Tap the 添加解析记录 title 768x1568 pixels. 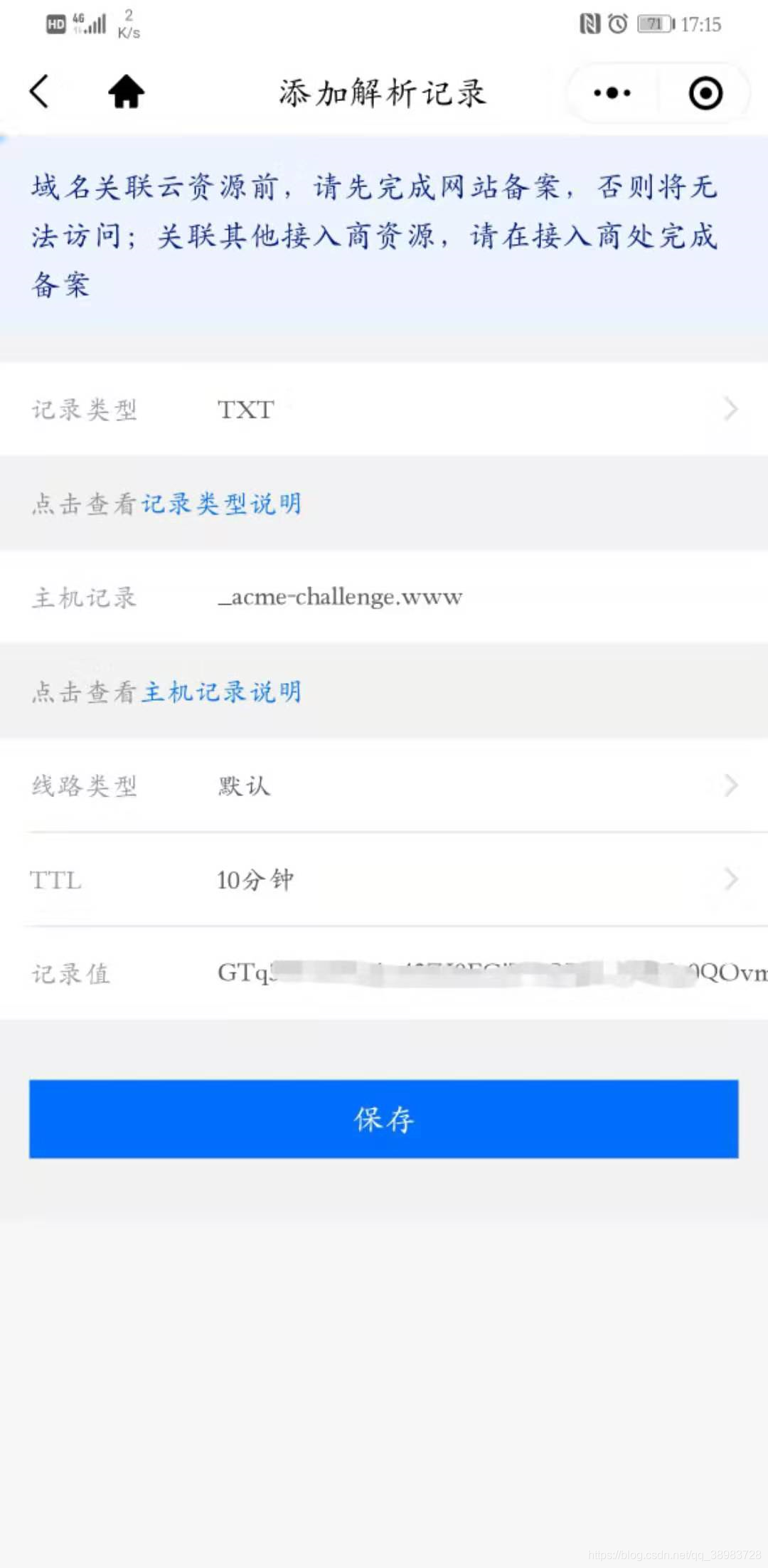[x=383, y=92]
